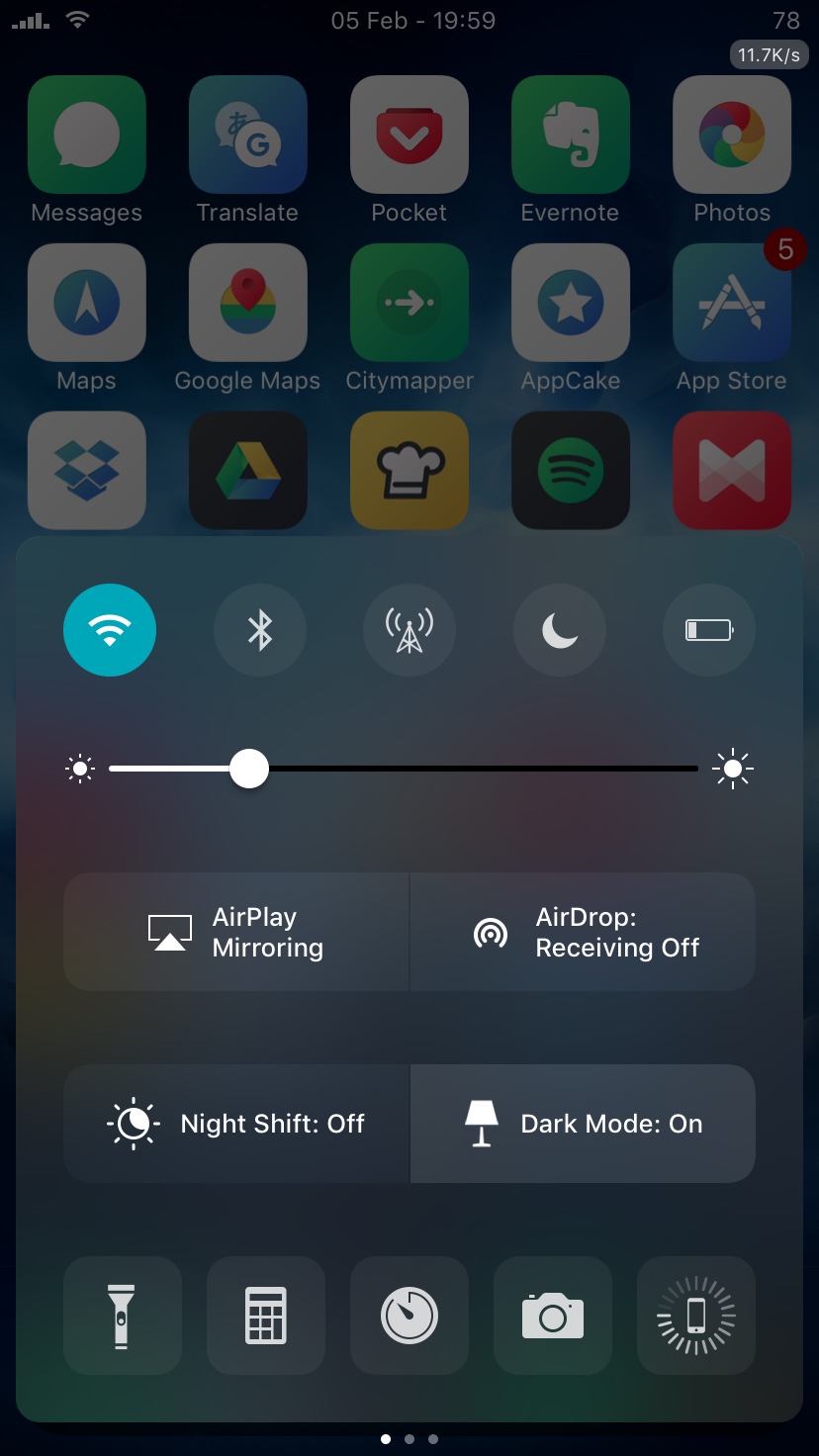Enable Bluetooth toggle
Image resolution: width=819 pixels, height=1456 pixels.
tap(260, 629)
